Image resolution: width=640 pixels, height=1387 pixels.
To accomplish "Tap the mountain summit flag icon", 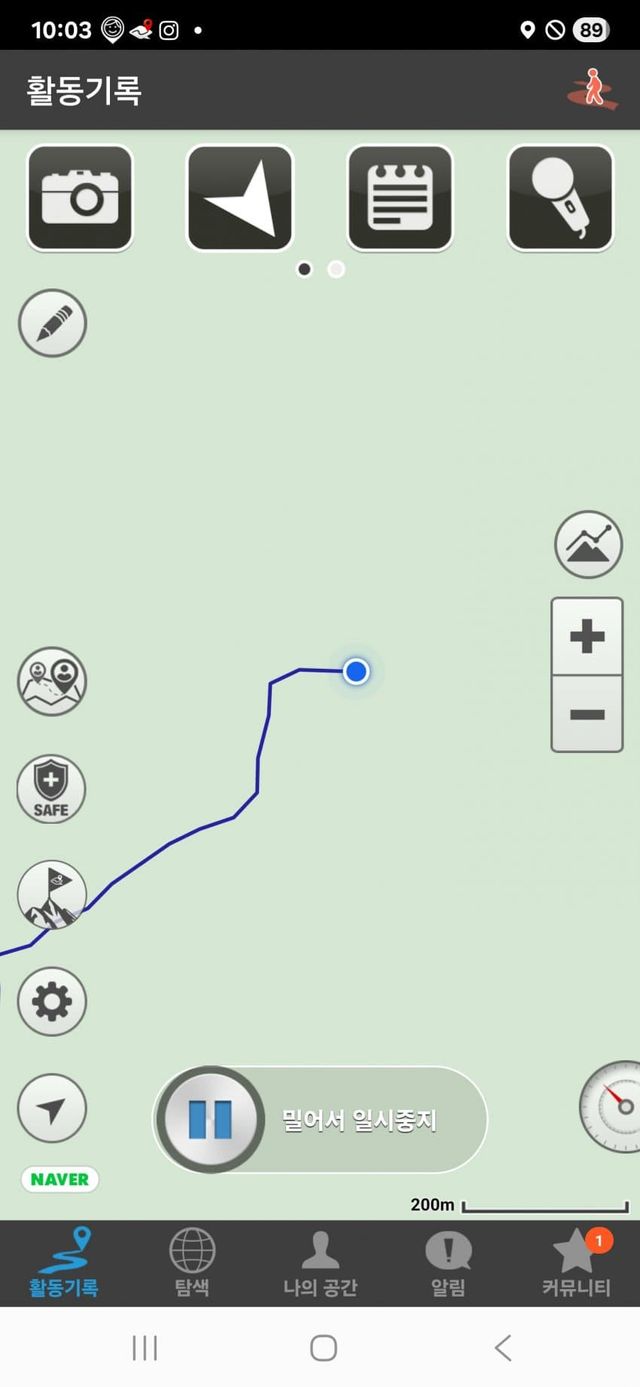I will pos(52,894).
